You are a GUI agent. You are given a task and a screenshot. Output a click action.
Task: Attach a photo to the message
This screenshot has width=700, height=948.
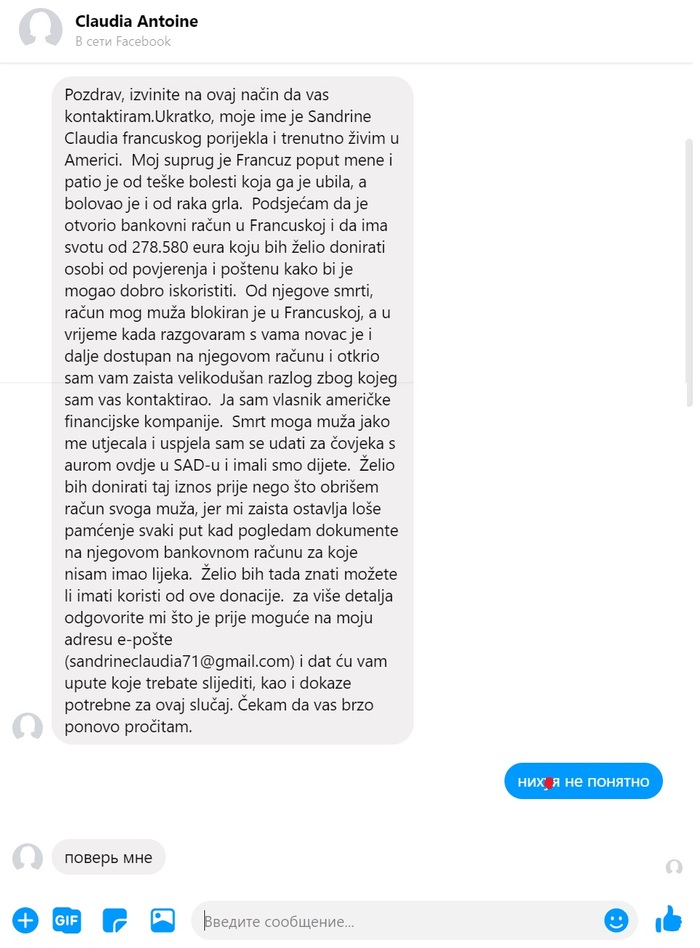click(x=162, y=920)
